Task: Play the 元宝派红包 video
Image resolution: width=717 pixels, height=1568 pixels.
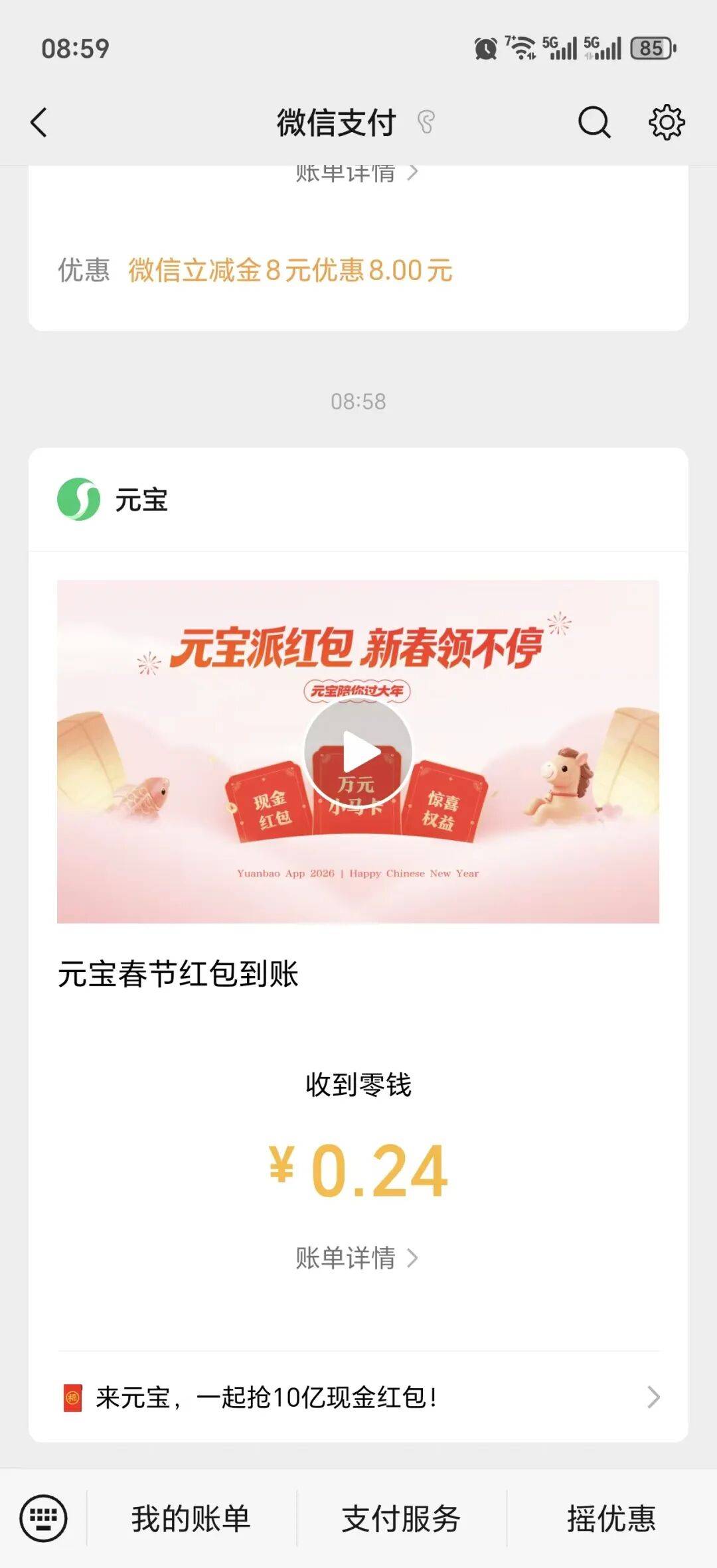Action: (x=358, y=752)
